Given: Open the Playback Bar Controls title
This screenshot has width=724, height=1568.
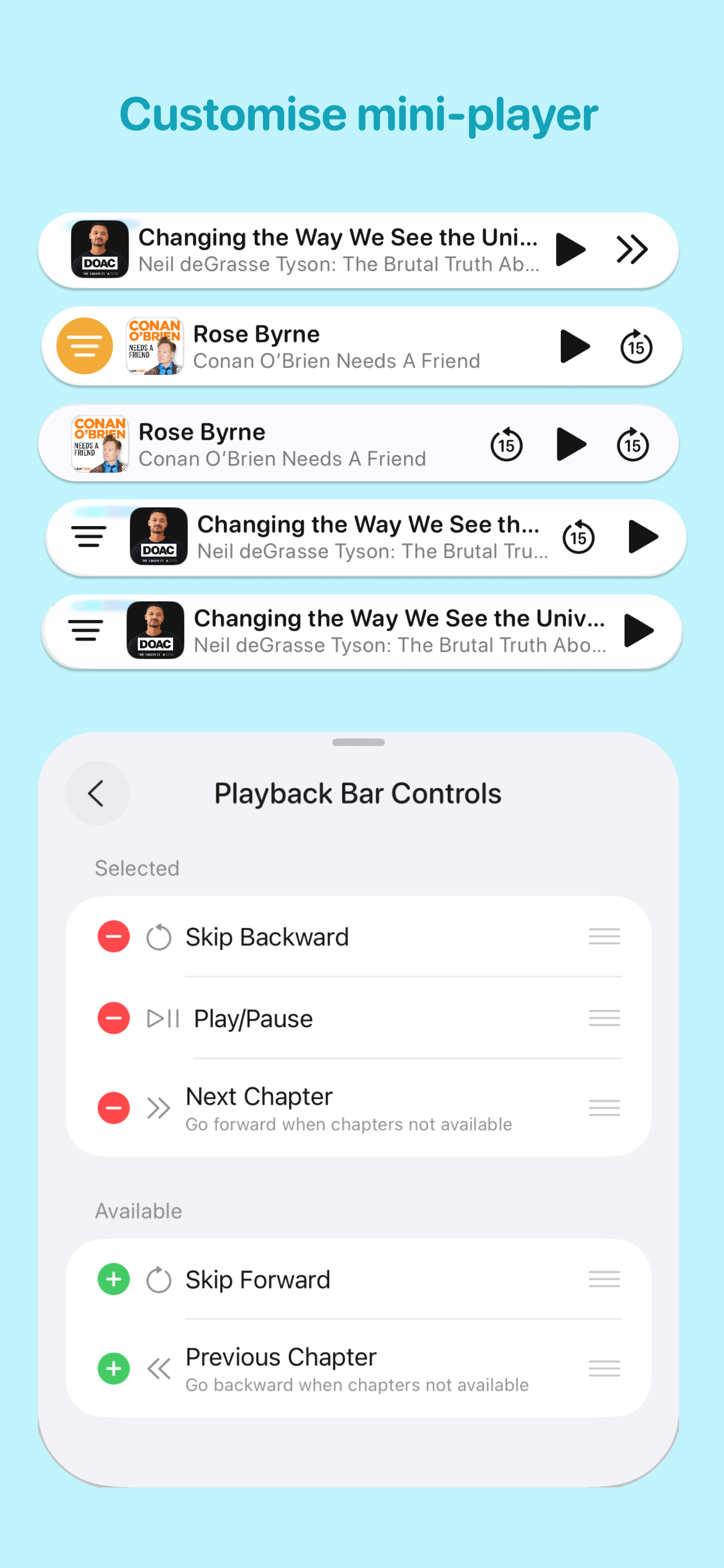Looking at the screenshot, I should coord(358,793).
